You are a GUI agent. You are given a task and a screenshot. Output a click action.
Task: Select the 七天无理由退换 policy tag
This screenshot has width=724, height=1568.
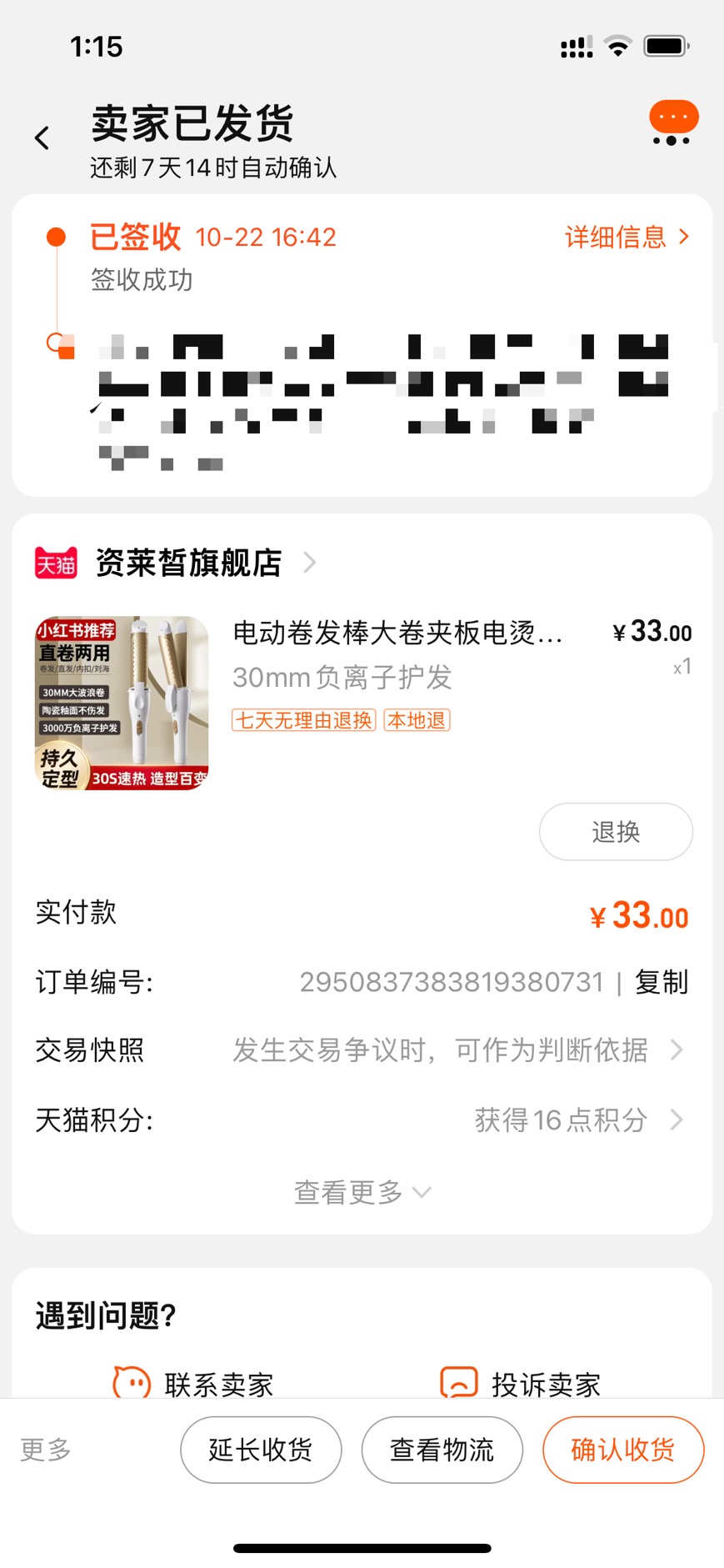pyautogui.click(x=302, y=720)
